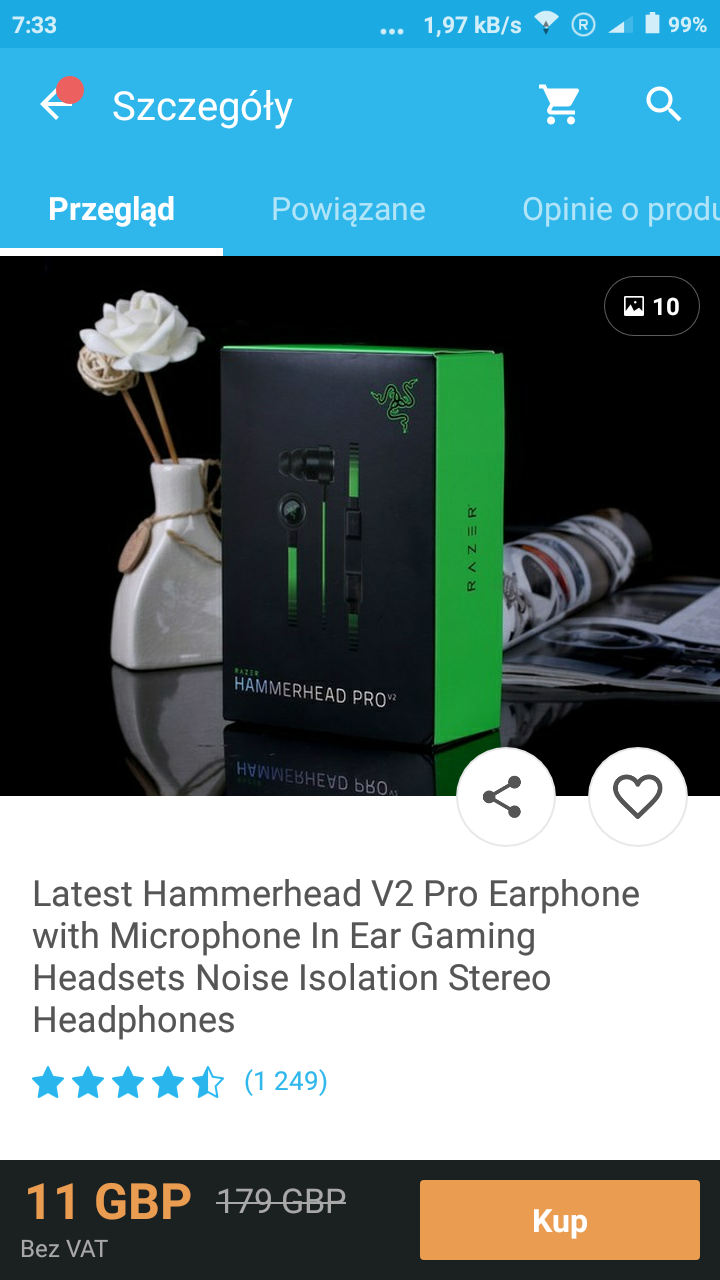Image resolution: width=720 pixels, height=1280 pixels.
Task: Open the shopping cart
Action: (560, 104)
